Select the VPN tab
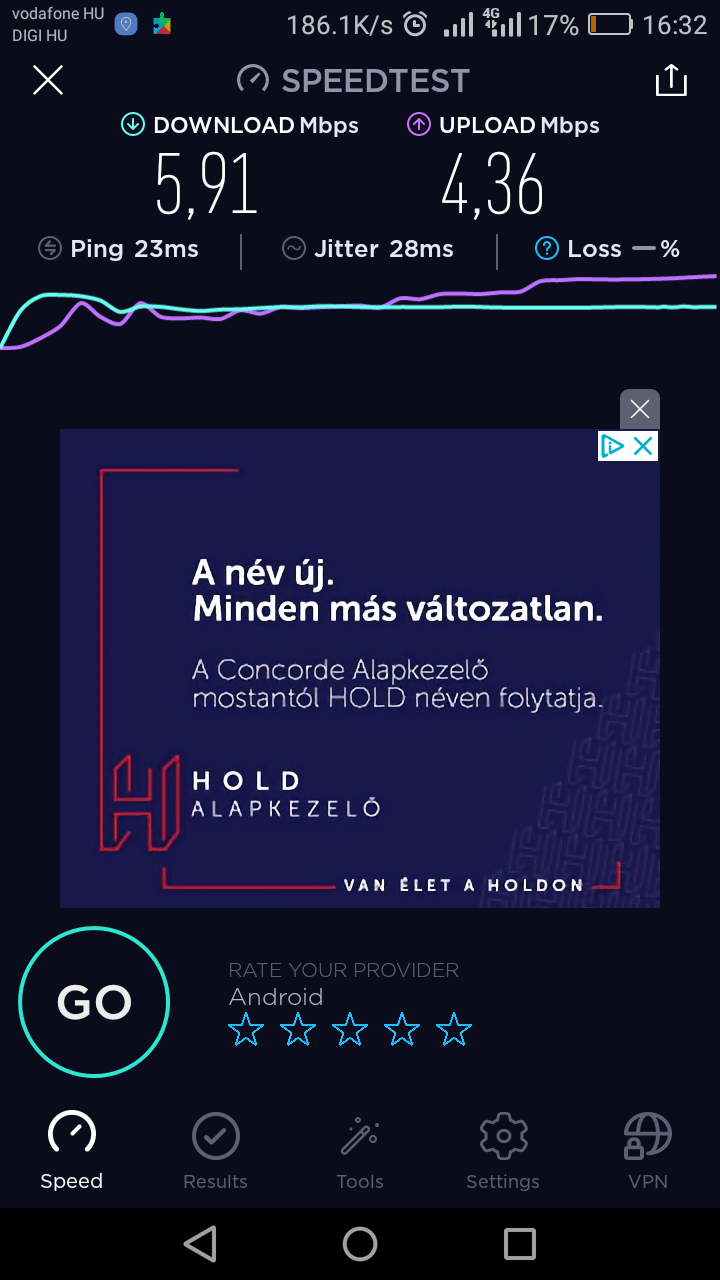720x1280 pixels. coord(647,1151)
